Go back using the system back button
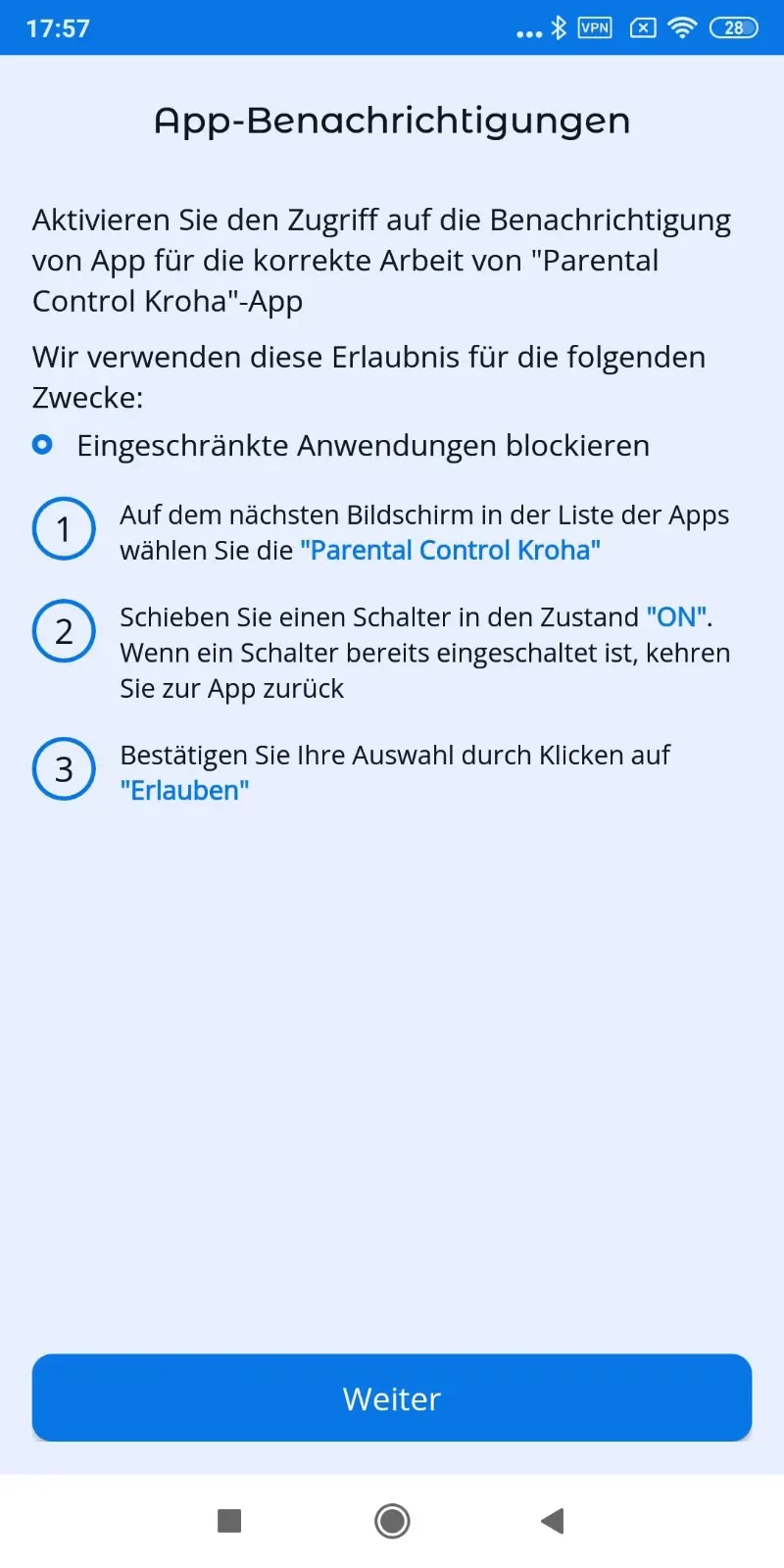The width and height of the screenshot is (784, 1568). click(553, 1521)
